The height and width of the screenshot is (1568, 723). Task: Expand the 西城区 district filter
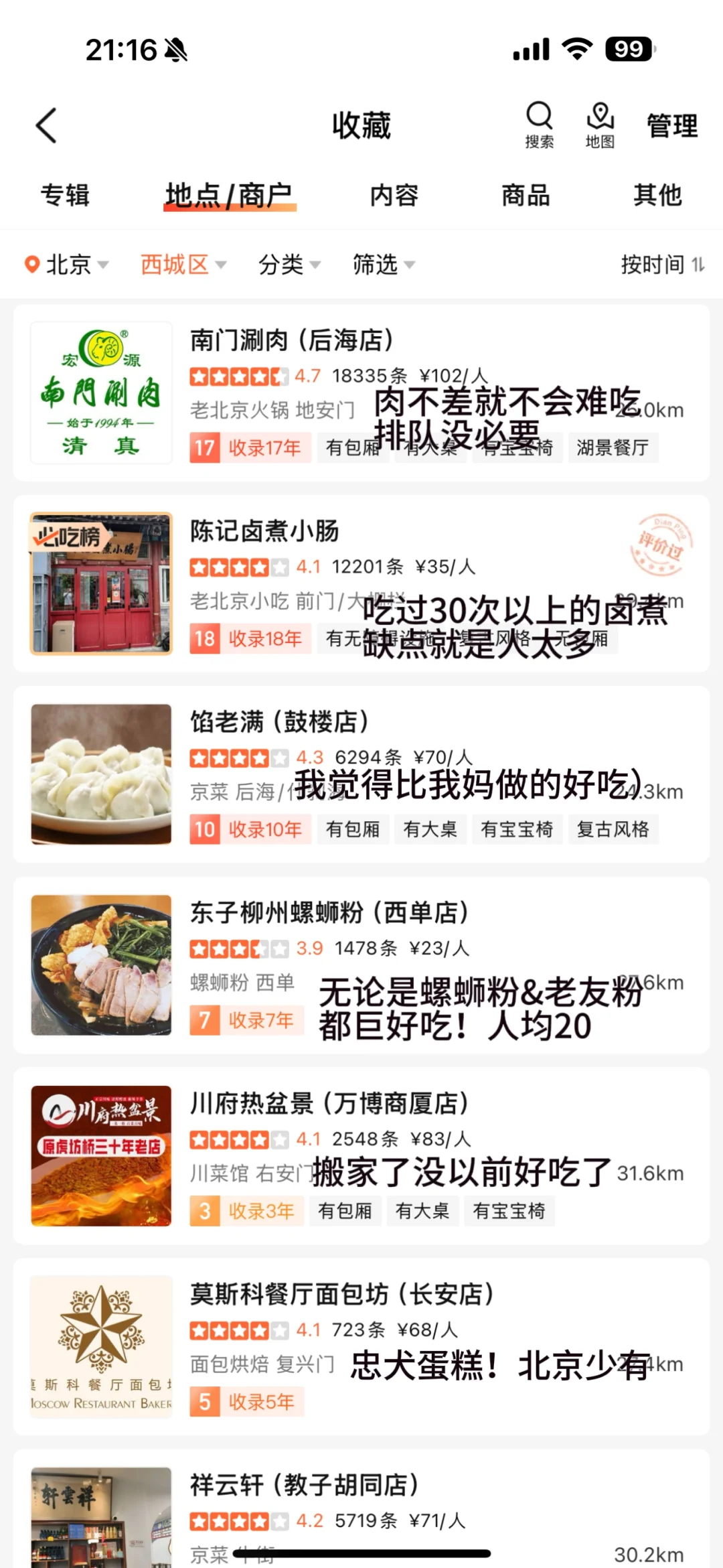tap(183, 265)
